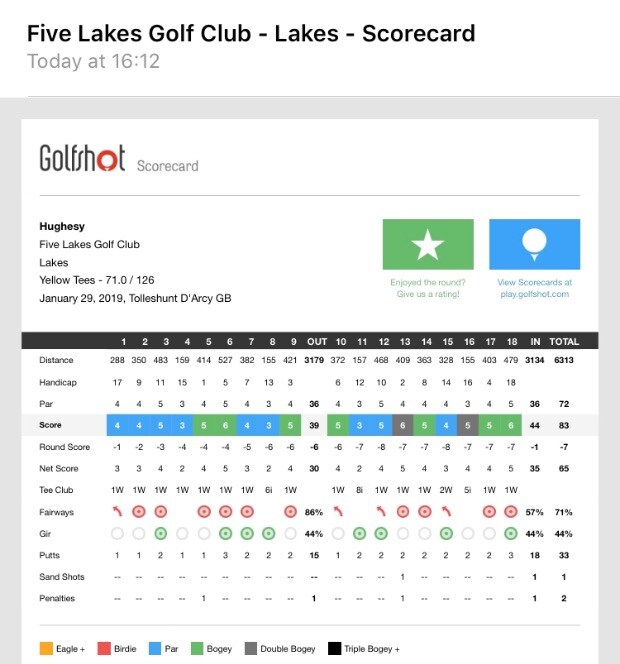Tap the green star rating button
The height and width of the screenshot is (664, 620).
pyautogui.click(x=427, y=244)
